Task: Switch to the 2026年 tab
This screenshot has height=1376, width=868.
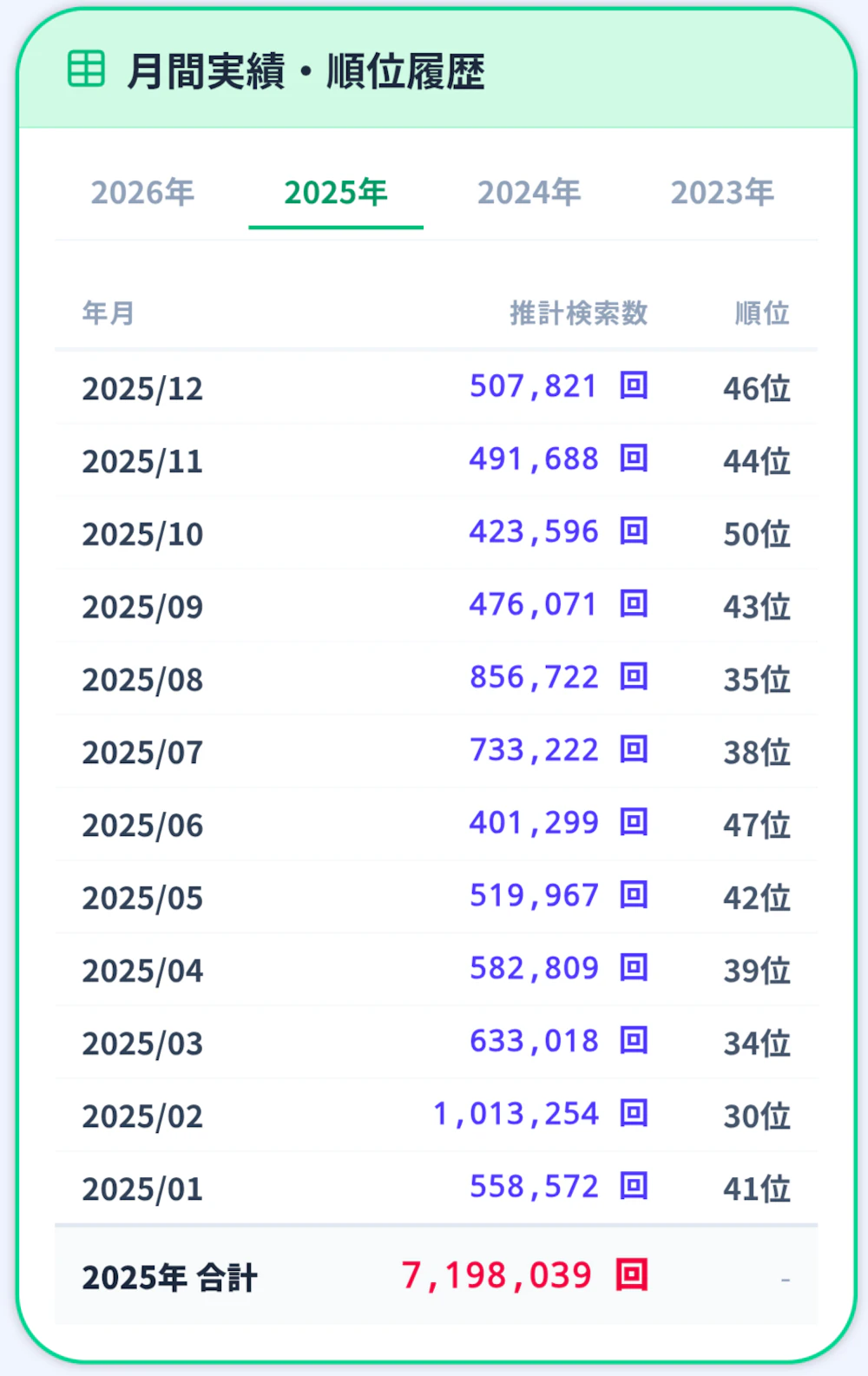Action: [x=143, y=193]
